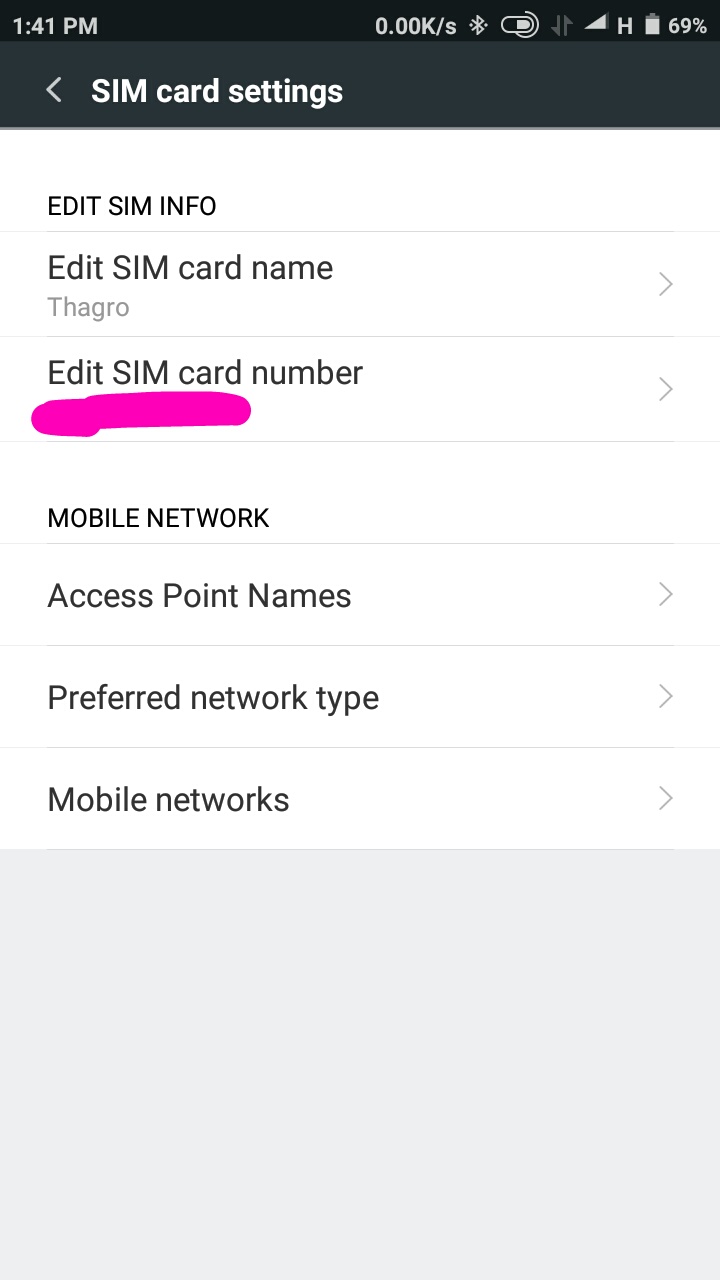Select Preferred network type
Image resolution: width=720 pixels, height=1280 pixels.
coord(360,698)
